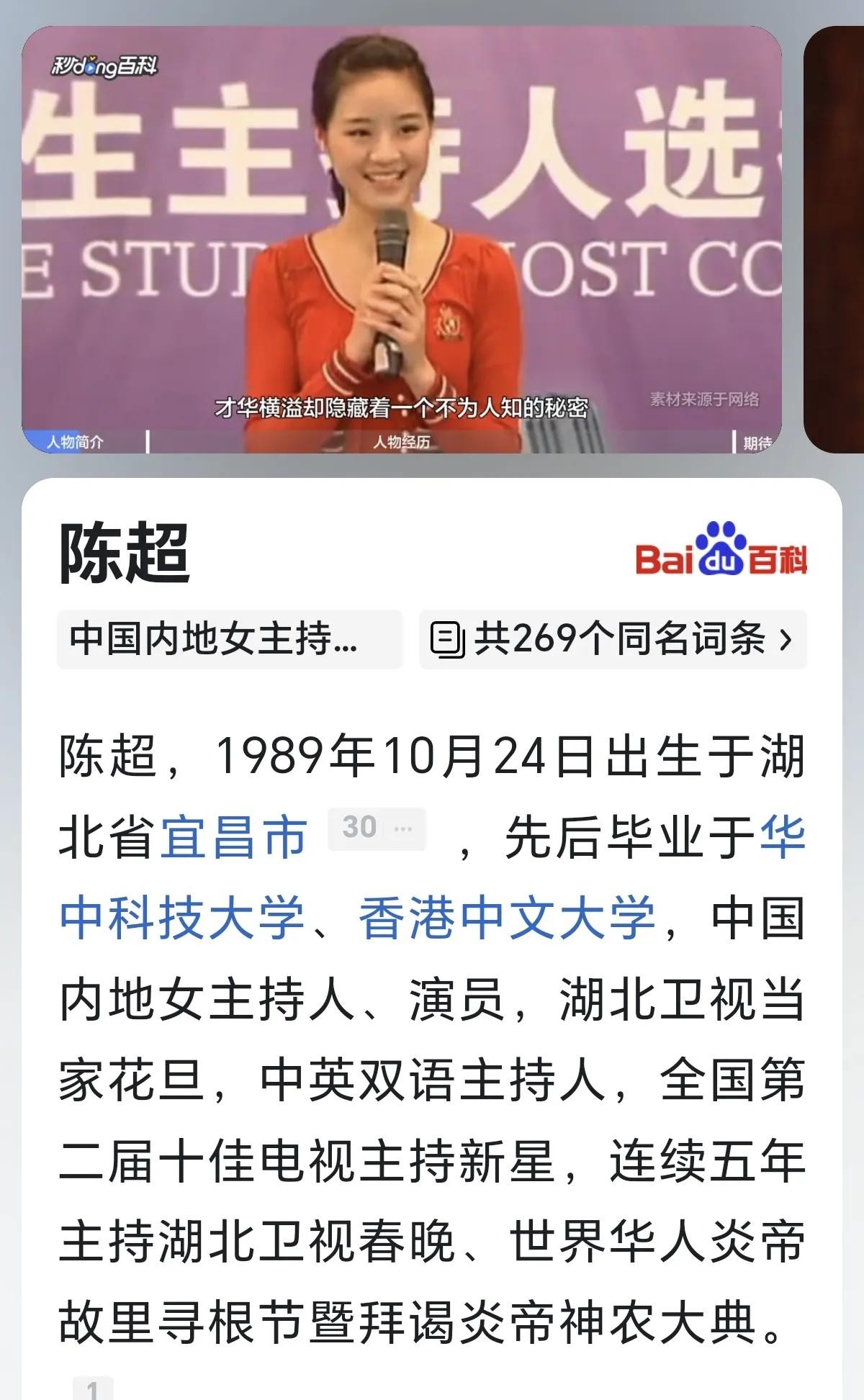Jump to the 人物简介 video chapter
The height and width of the screenshot is (1400, 864).
75,442
